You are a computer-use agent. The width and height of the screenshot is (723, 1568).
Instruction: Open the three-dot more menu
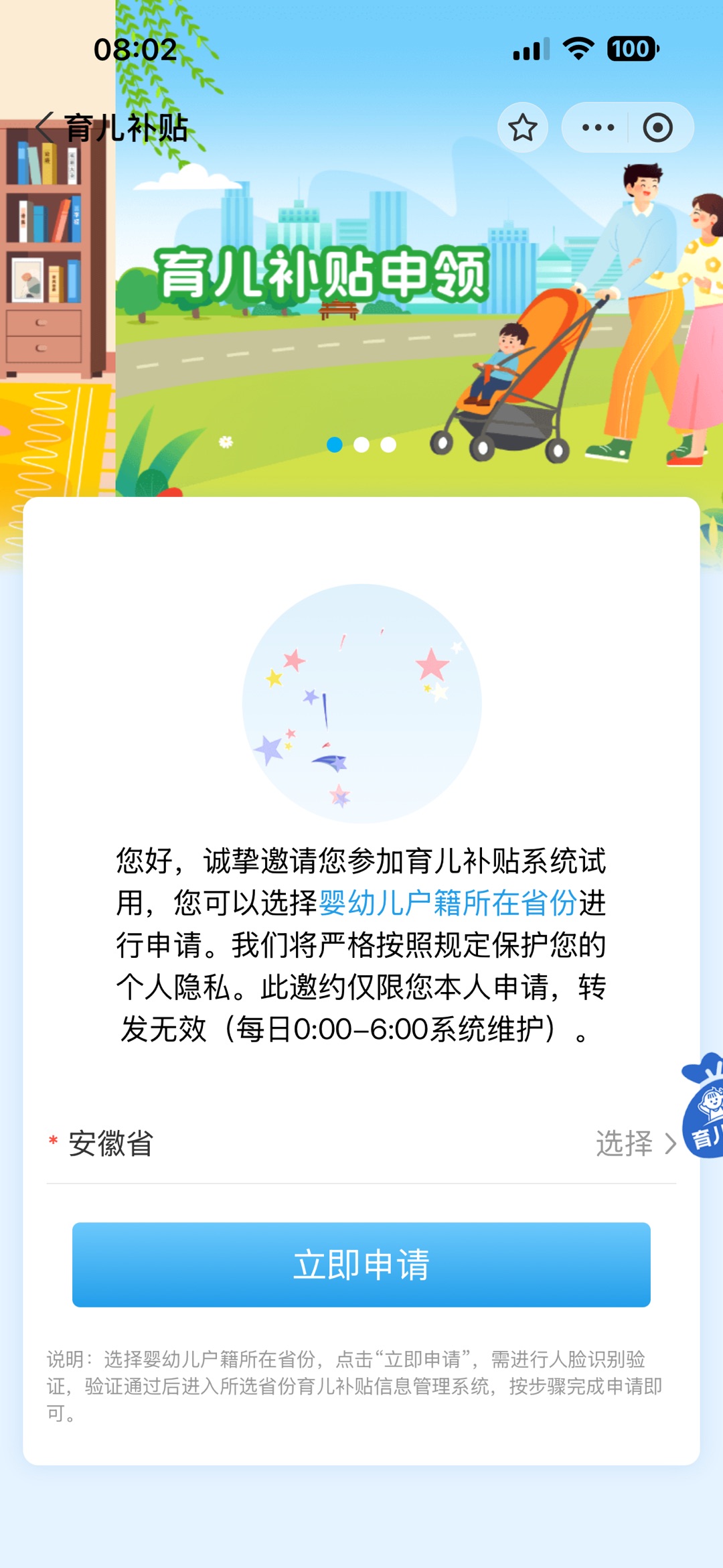tap(597, 127)
